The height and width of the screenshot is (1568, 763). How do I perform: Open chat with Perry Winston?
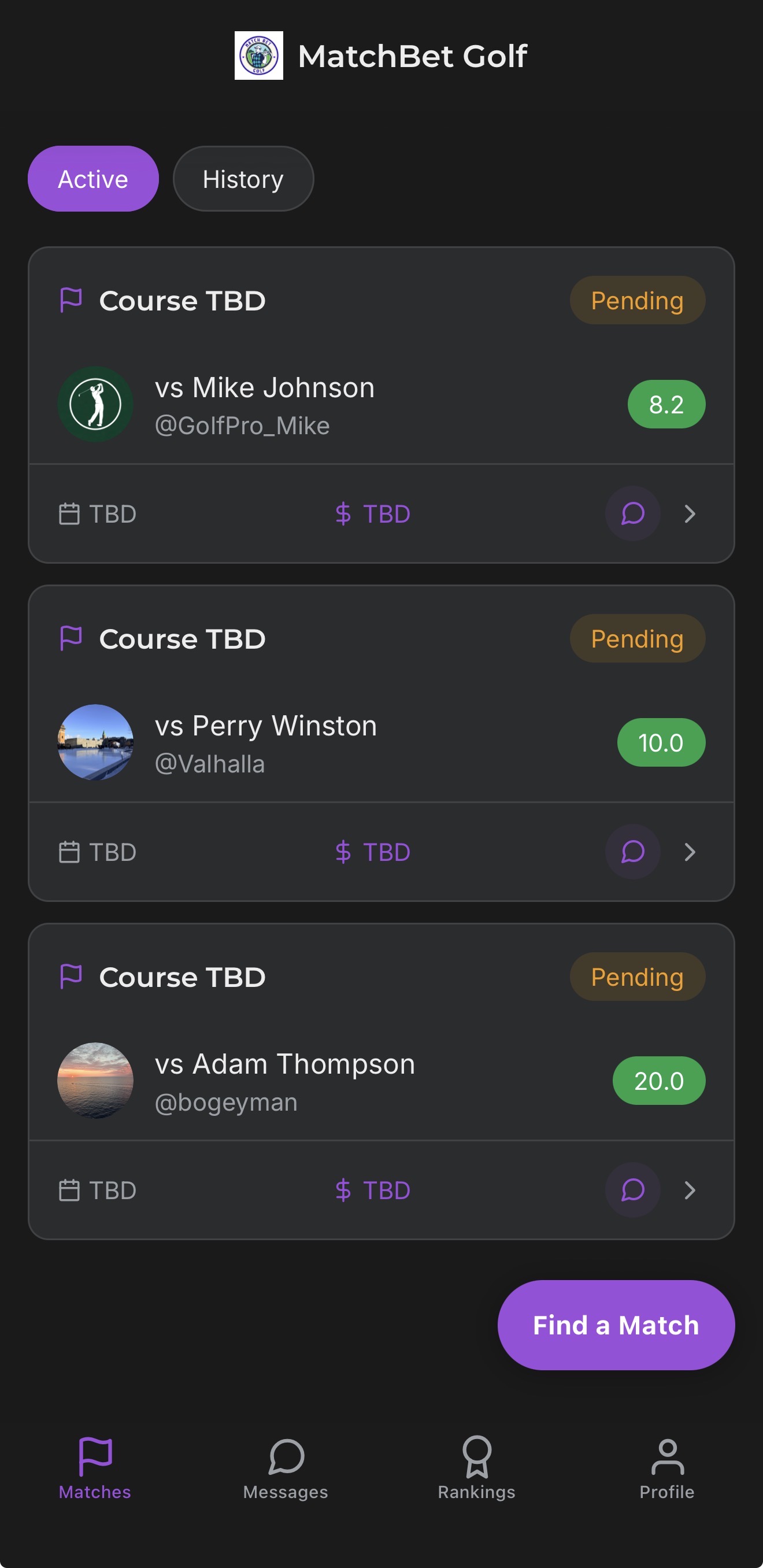[632, 852]
